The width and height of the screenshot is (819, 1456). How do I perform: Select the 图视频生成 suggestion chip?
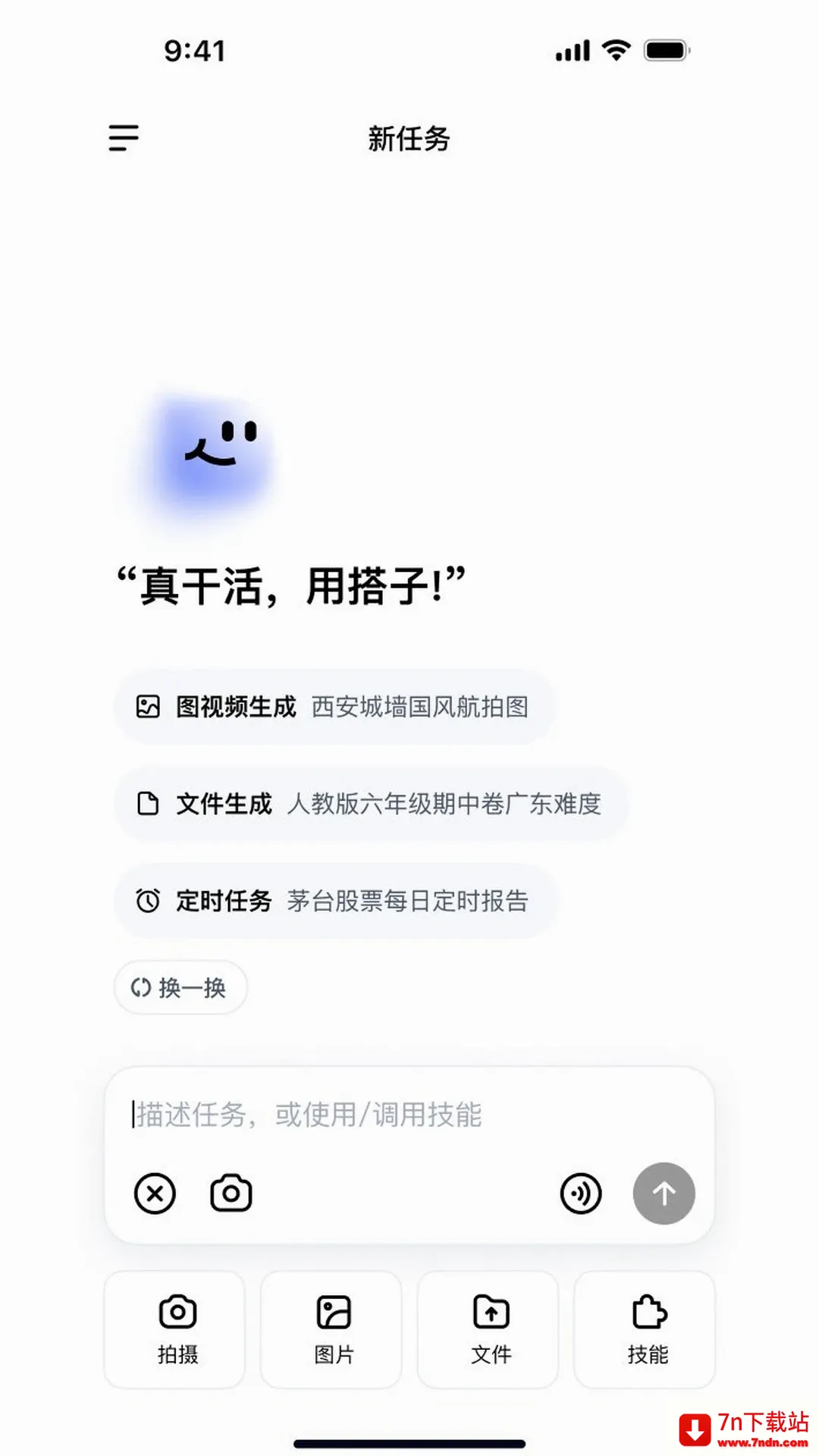click(334, 707)
